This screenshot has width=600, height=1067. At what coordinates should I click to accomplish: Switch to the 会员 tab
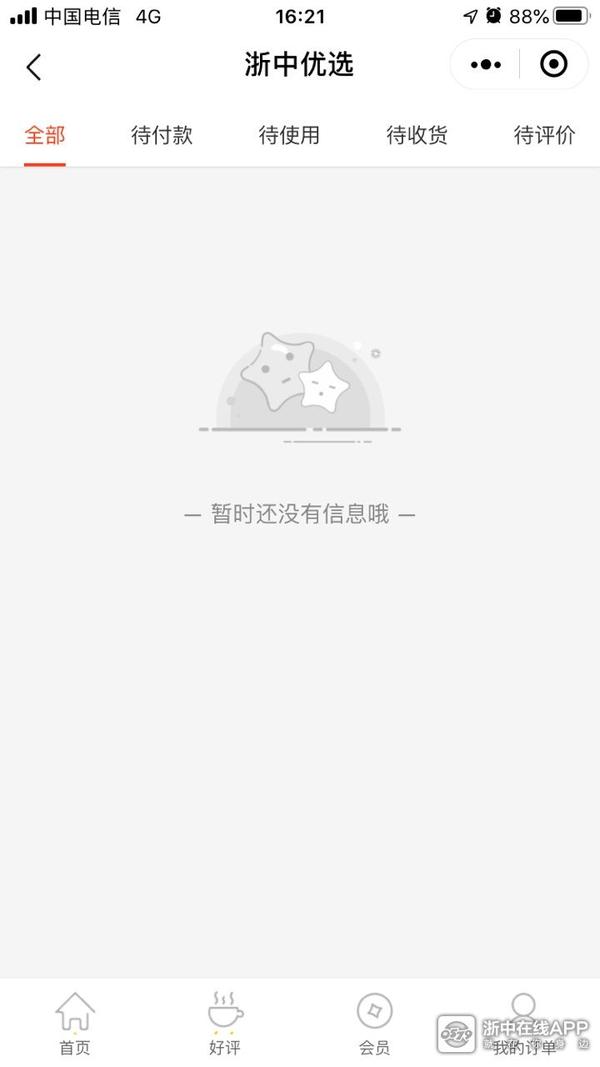click(375, 1024)
